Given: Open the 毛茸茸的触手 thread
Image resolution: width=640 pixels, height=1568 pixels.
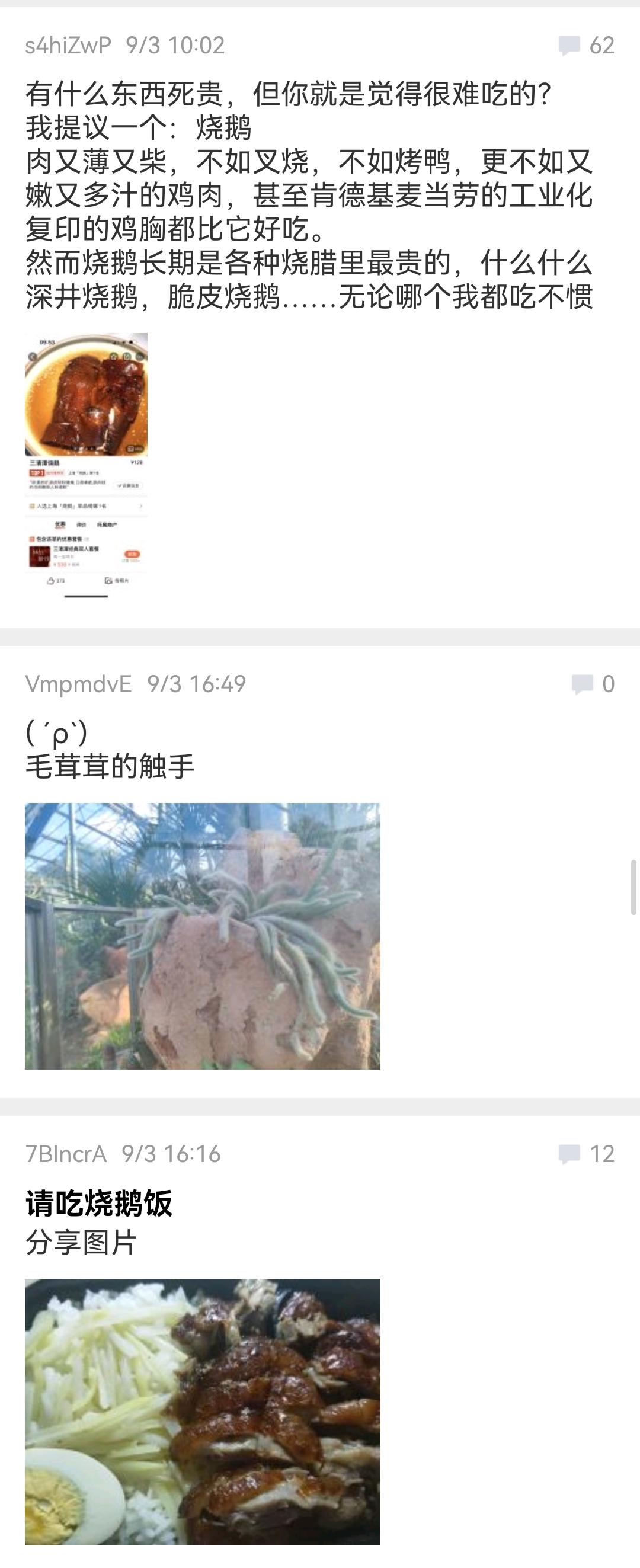Looking at the screenshot, I should (x=110, y=766).
